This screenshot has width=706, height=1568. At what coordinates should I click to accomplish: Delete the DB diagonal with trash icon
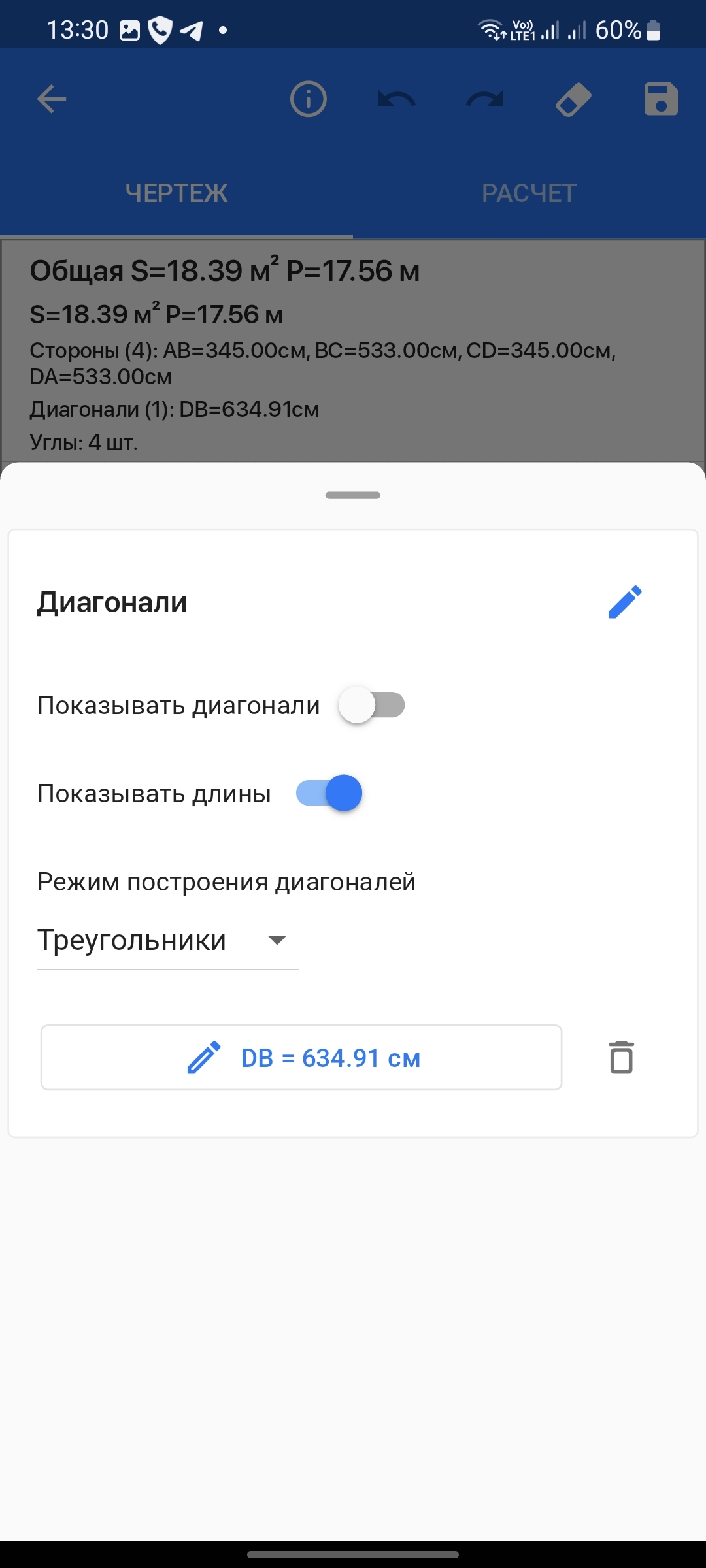pos(621,1057)
